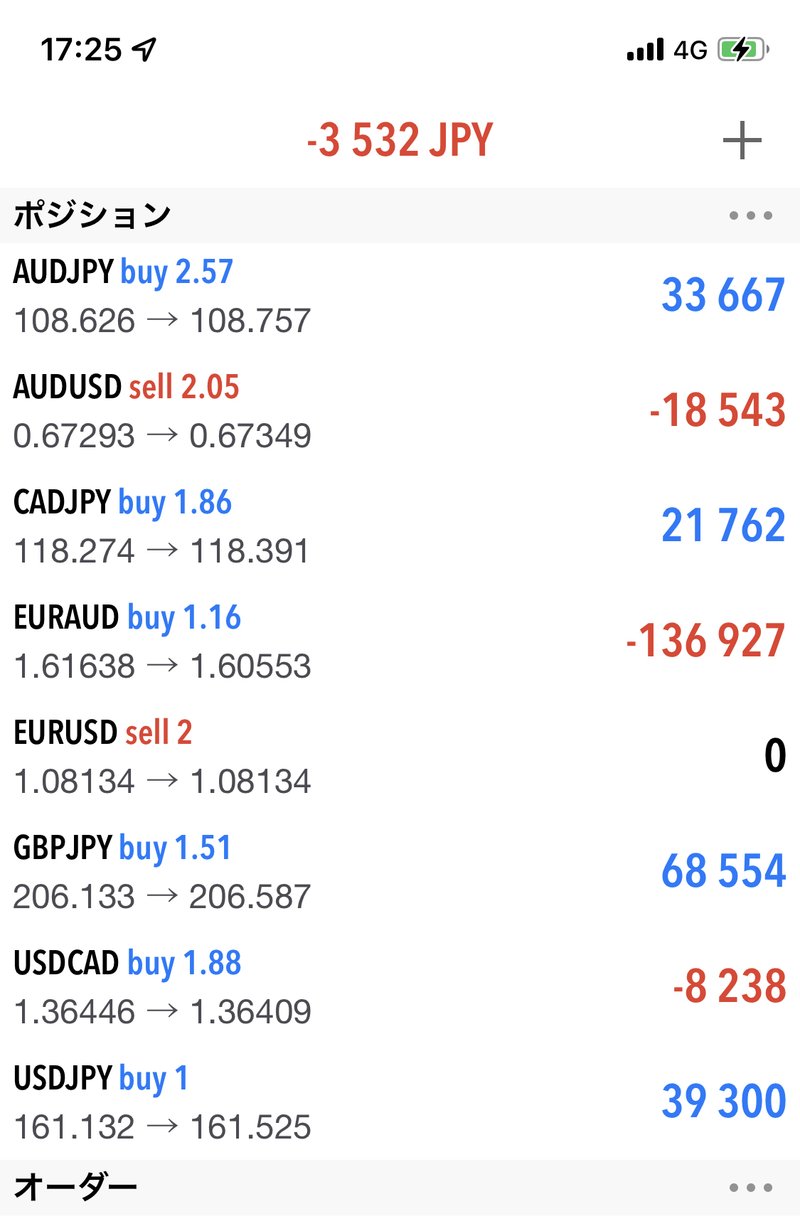Select the AUDUSD sell 2.05 position
The image size is (800, 1231).
(400, 411)
